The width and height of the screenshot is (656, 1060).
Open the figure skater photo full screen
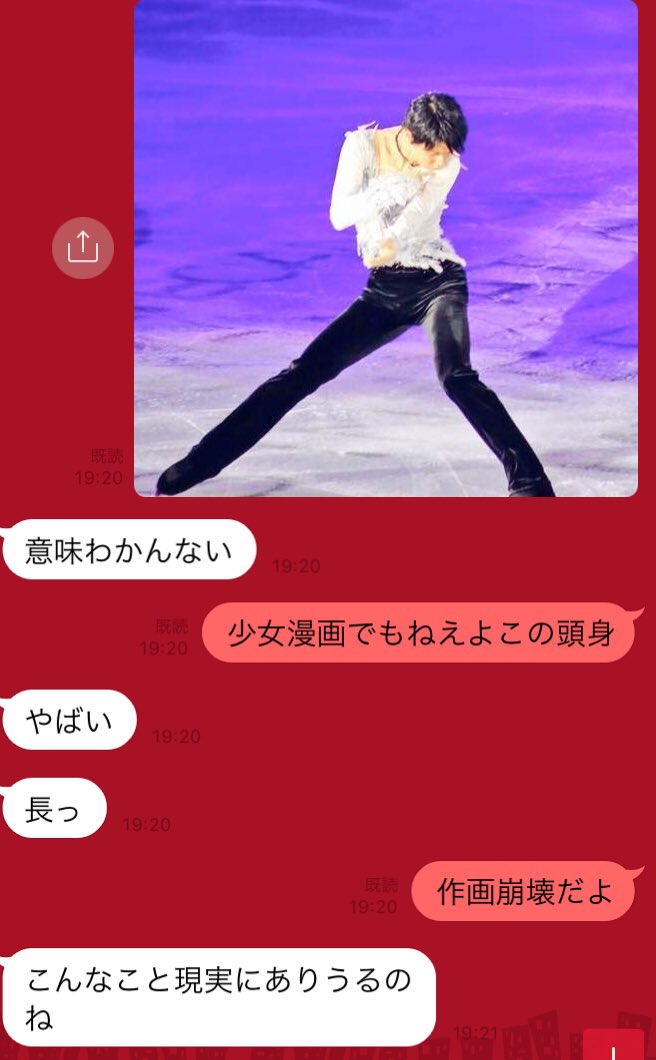tap(386, 248)
